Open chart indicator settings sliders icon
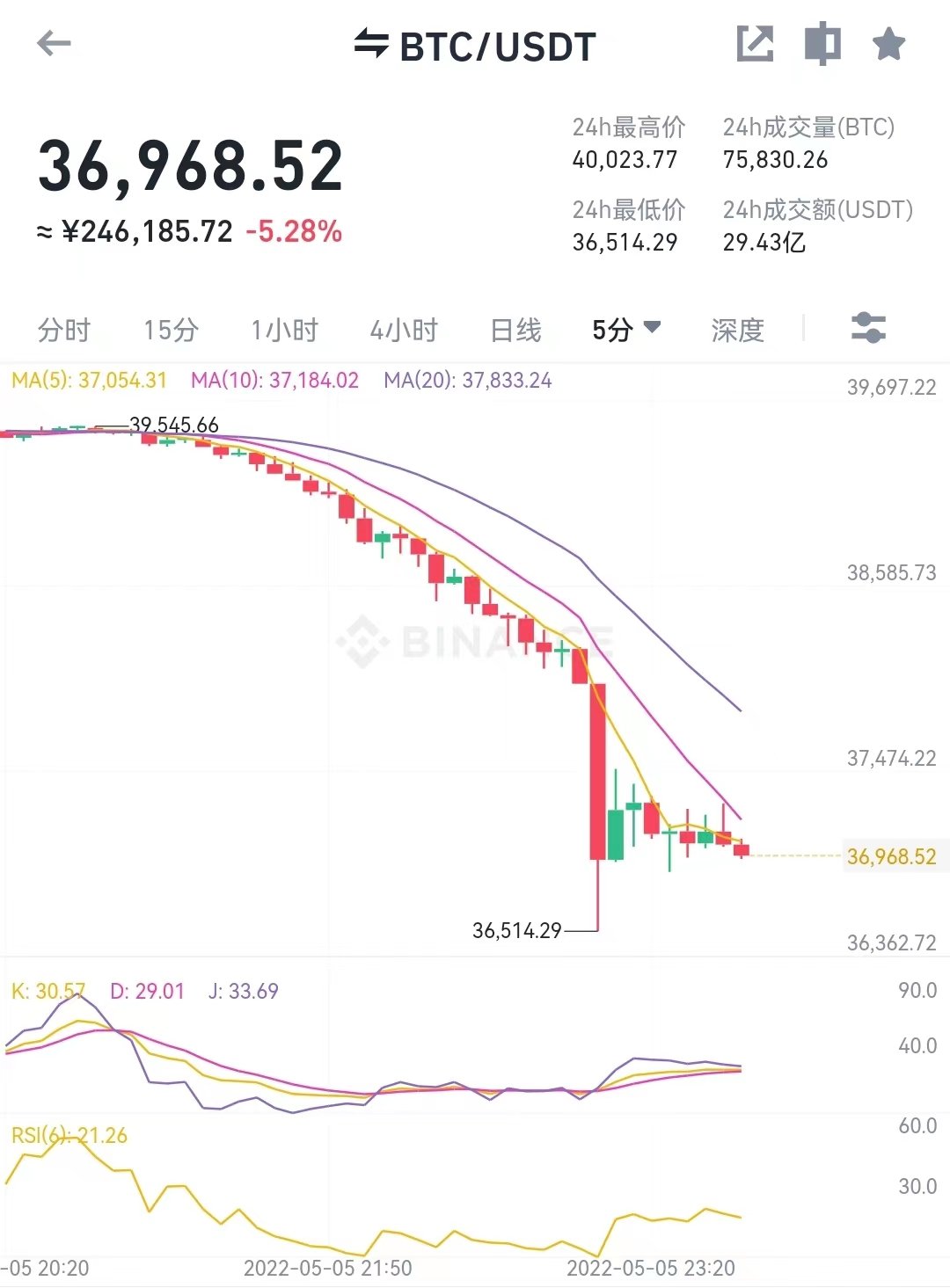Image resolution: width=950 pixels, height=1288 pixels. (868, 328)
